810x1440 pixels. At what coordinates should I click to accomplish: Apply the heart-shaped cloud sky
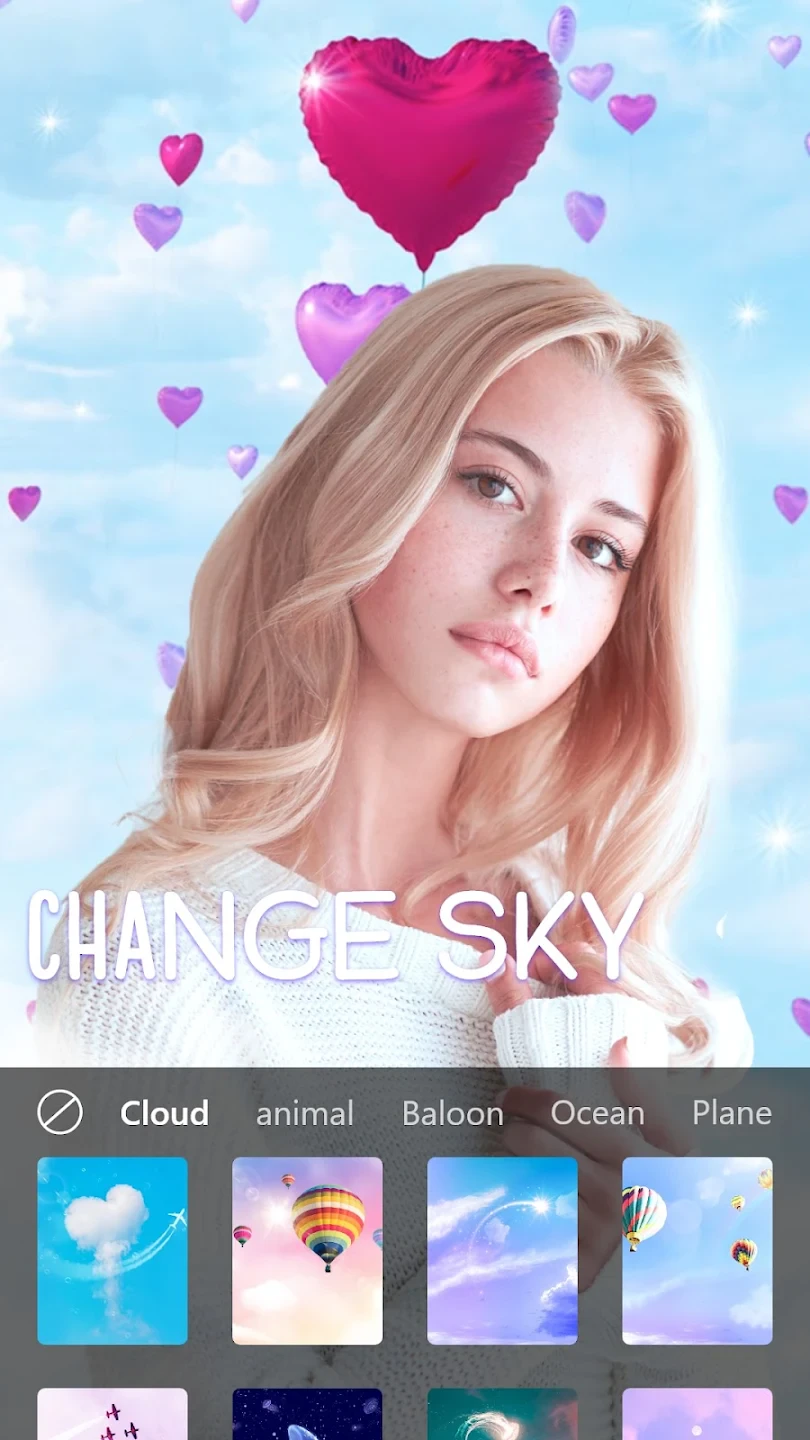coord(112,1250)
